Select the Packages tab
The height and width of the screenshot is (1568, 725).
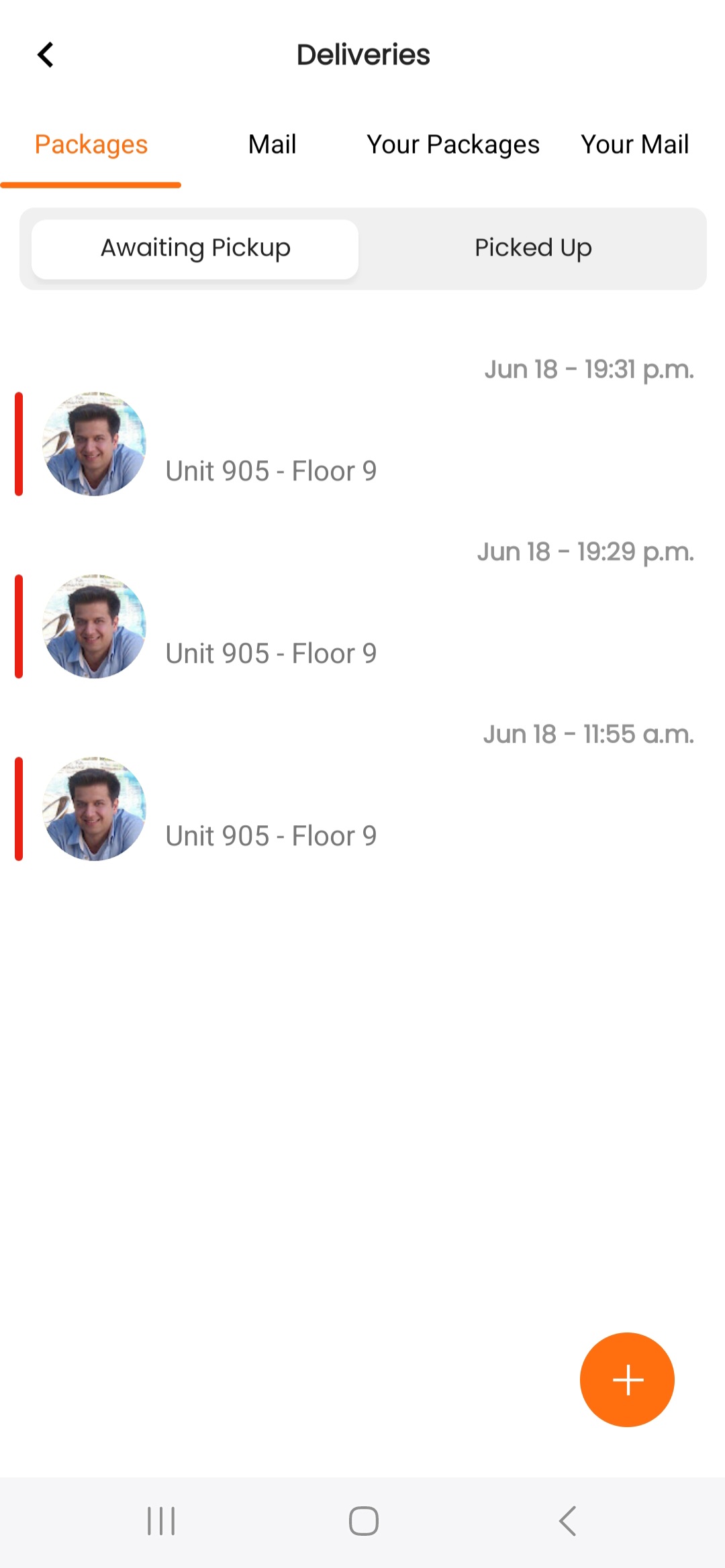91,145
